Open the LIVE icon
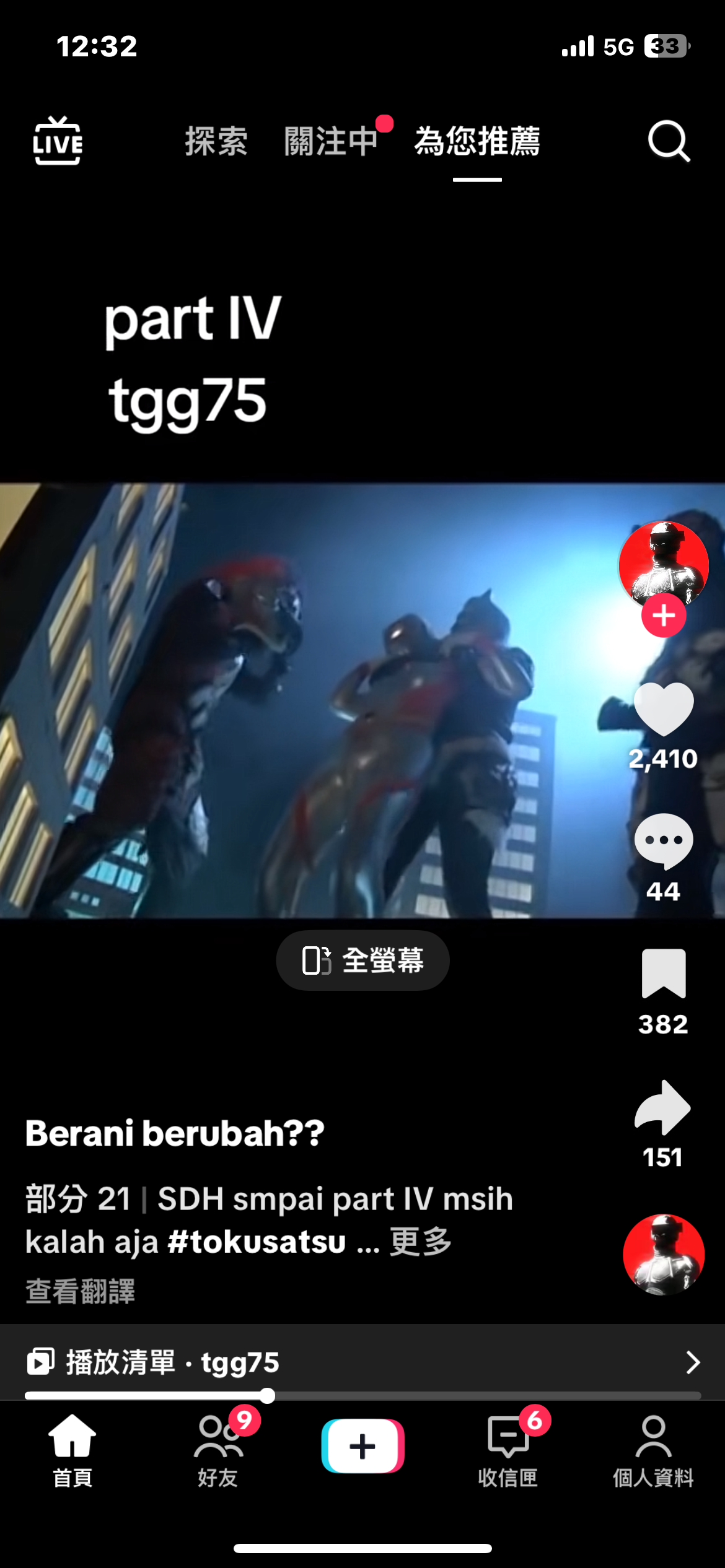725x1568 pixels. click(x=57, y=141)
